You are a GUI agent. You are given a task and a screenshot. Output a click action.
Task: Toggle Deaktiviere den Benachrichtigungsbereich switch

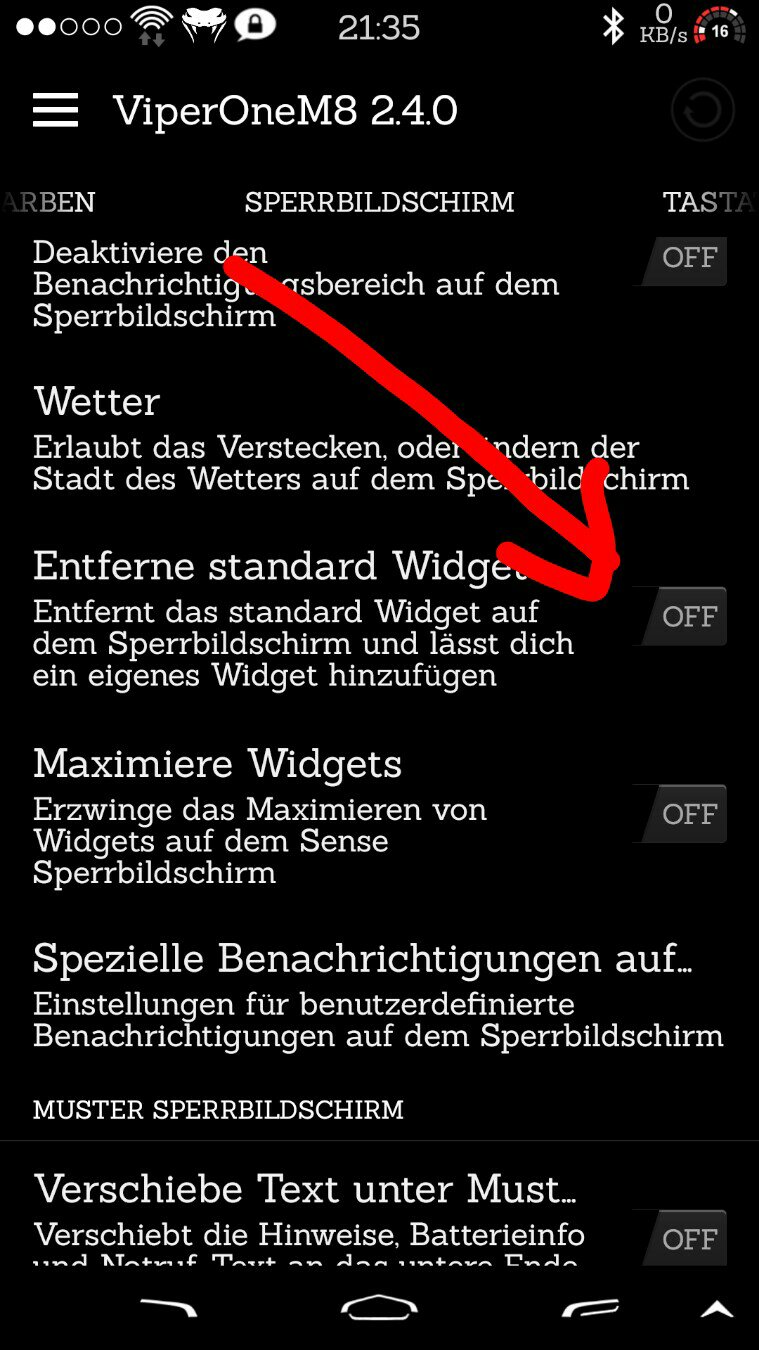pos(684,259)
